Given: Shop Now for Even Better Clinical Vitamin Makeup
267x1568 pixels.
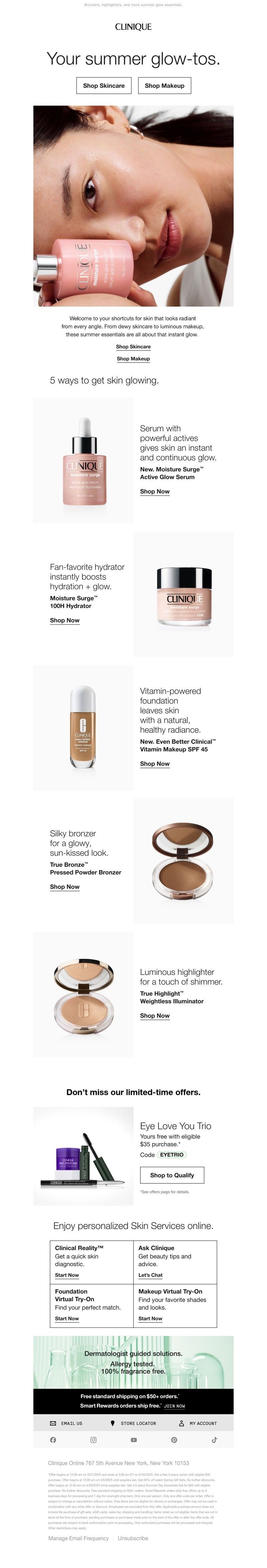Looking at the screenshot, I should point(155,763).
